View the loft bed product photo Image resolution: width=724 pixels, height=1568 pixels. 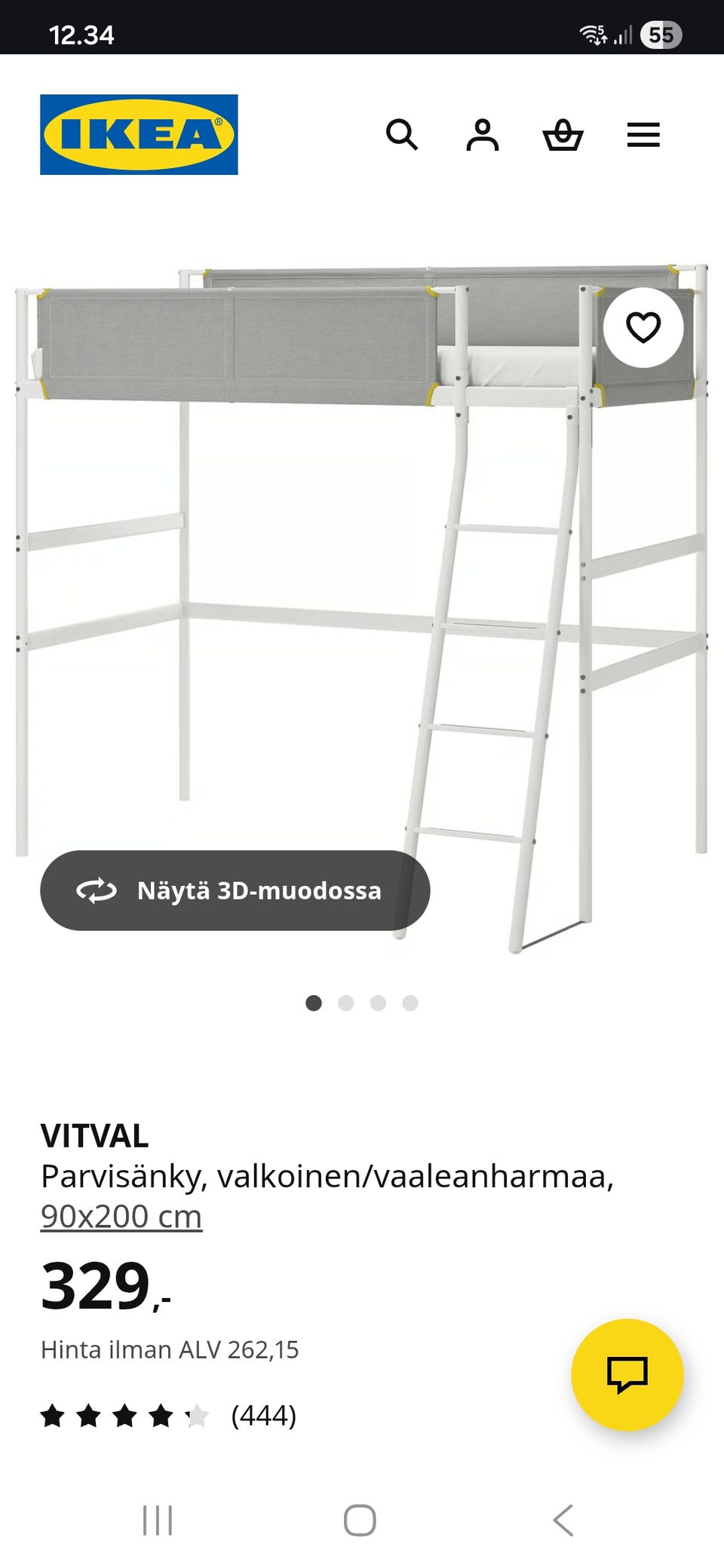(x=362, y=565)
